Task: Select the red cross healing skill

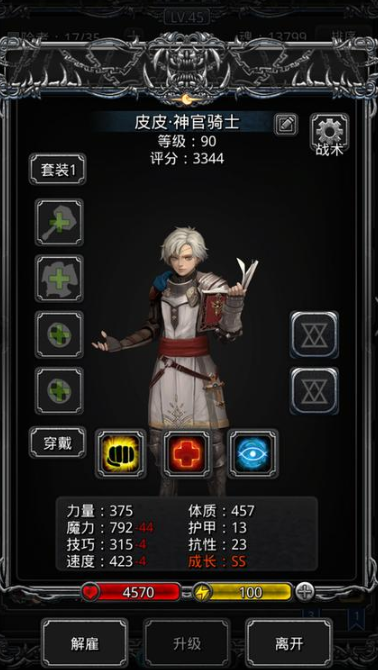Action: [188, 454]
